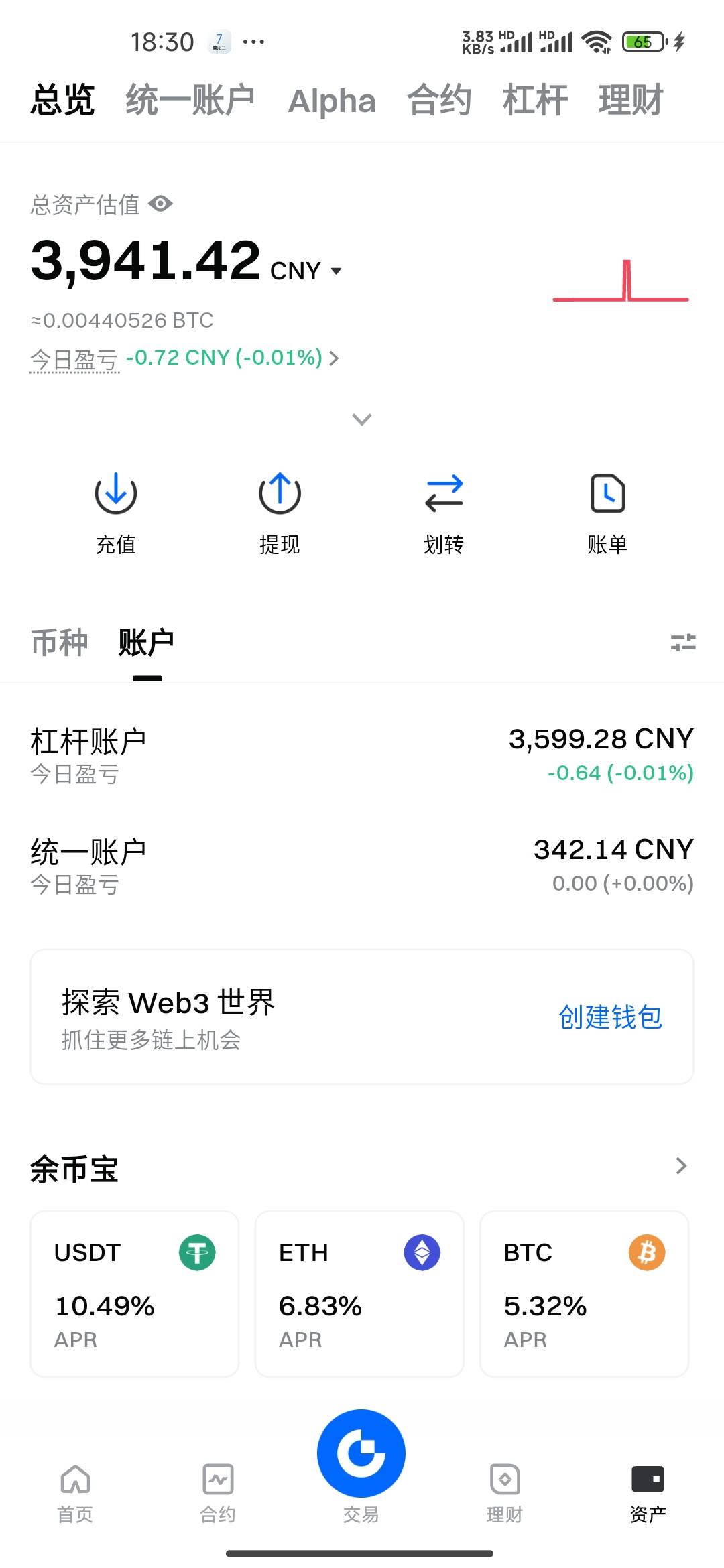Viewport: 724px width, 1568px height.
Task: View today's profit and loss details
Action: [x=232, y=358]
